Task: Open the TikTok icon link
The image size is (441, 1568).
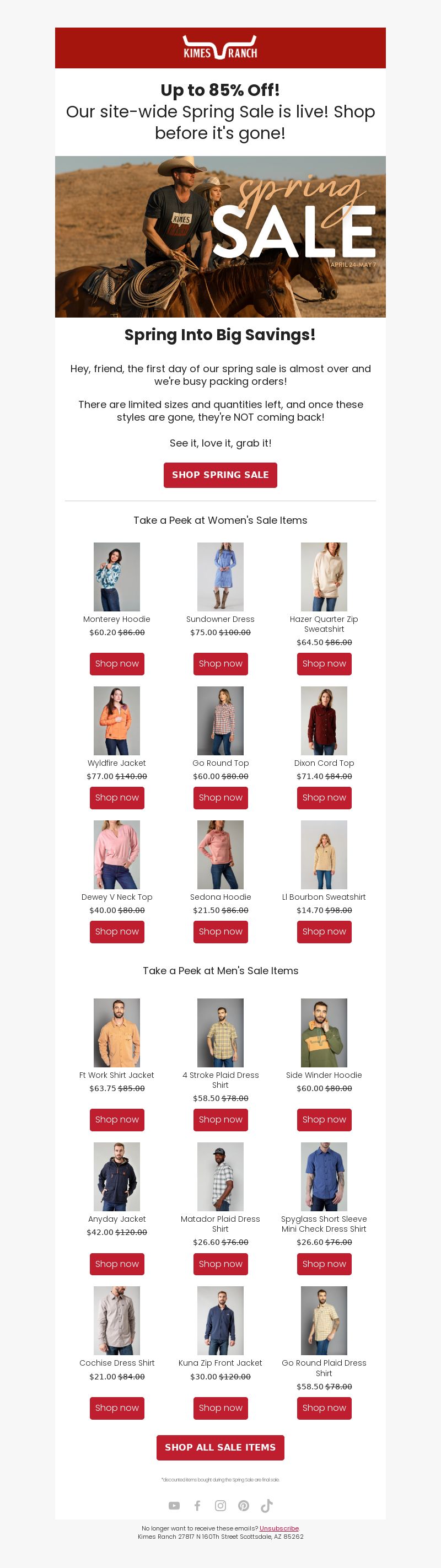Action: 266,1505
